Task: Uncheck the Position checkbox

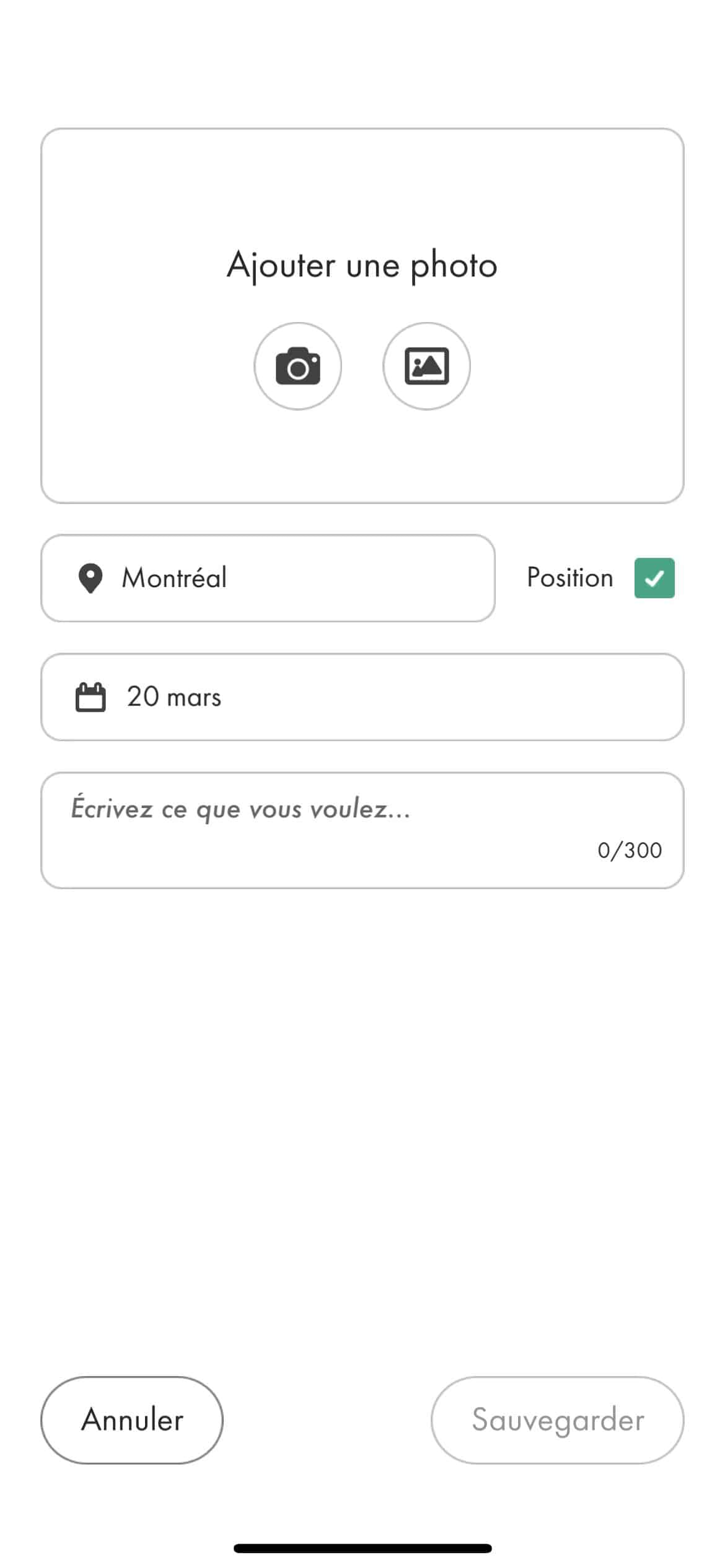Action: pyautogui.click(x=654, y=578)
